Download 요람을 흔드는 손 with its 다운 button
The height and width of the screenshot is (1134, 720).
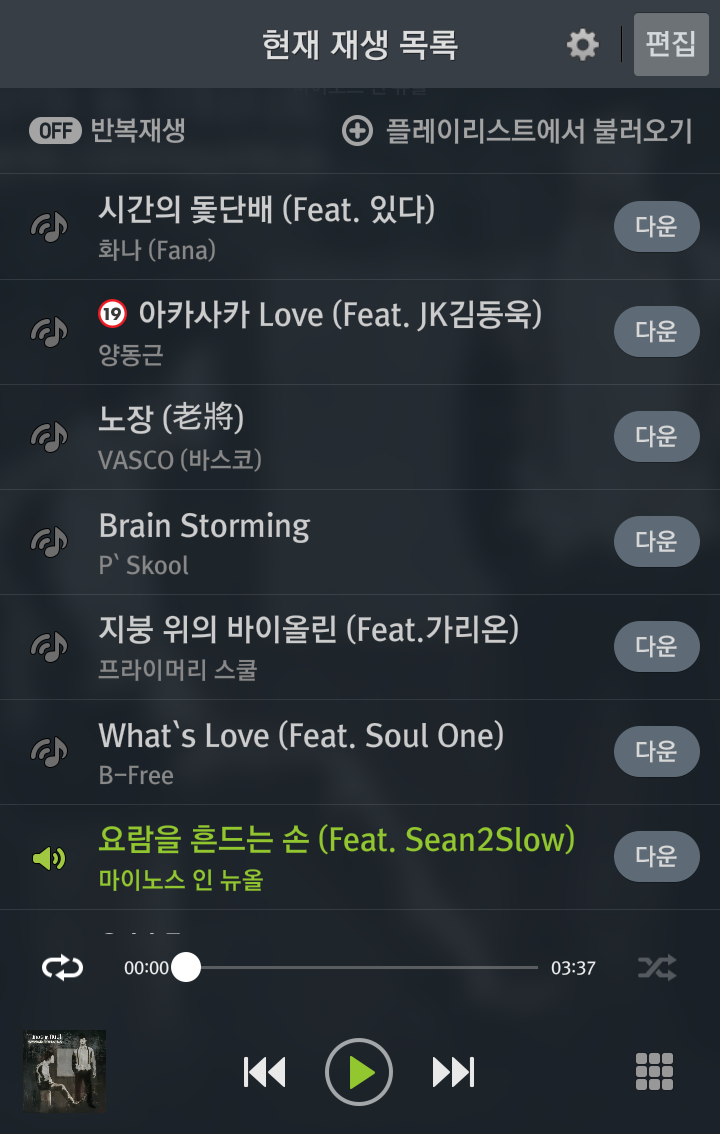656,856
